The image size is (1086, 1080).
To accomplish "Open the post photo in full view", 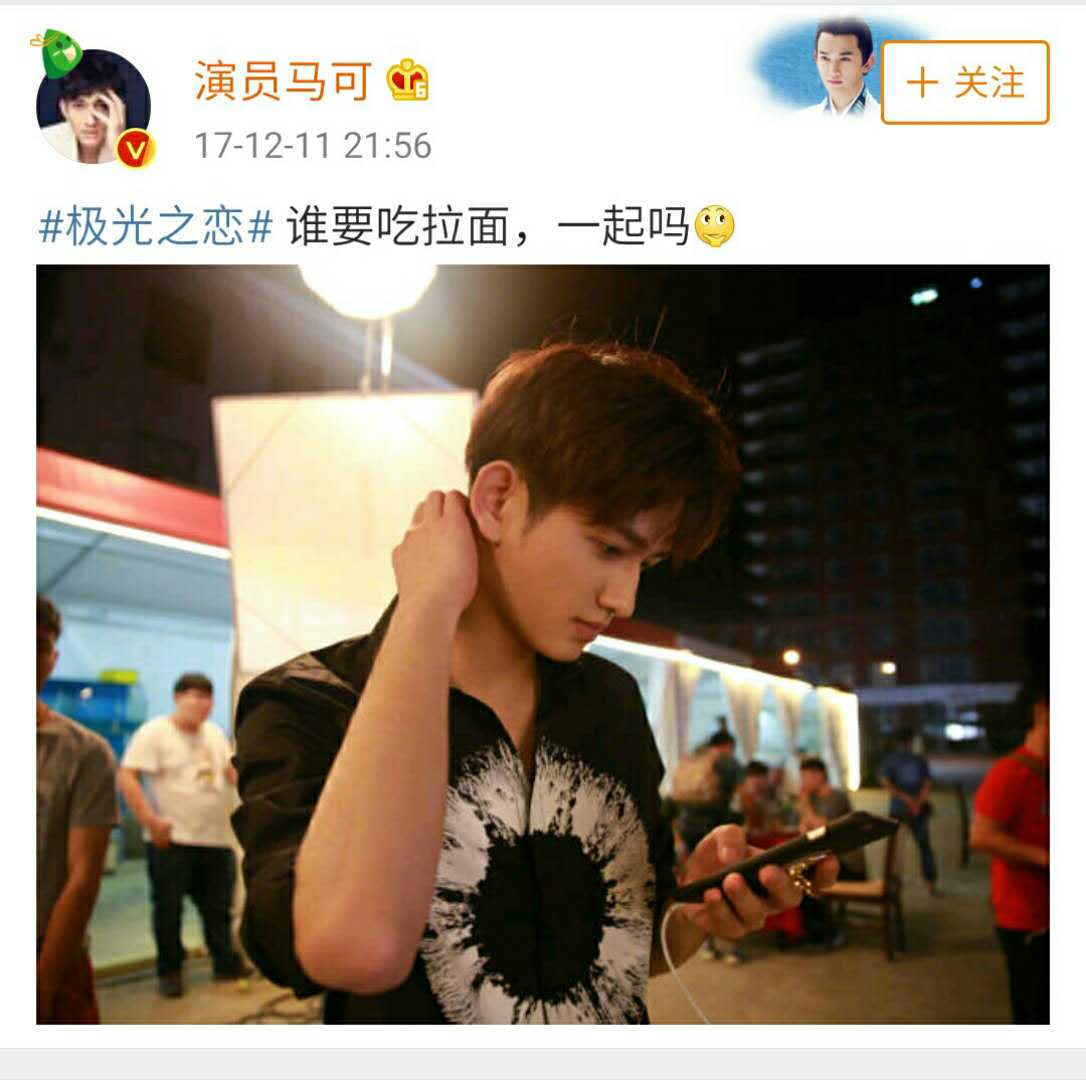I will tap(542, 644).
